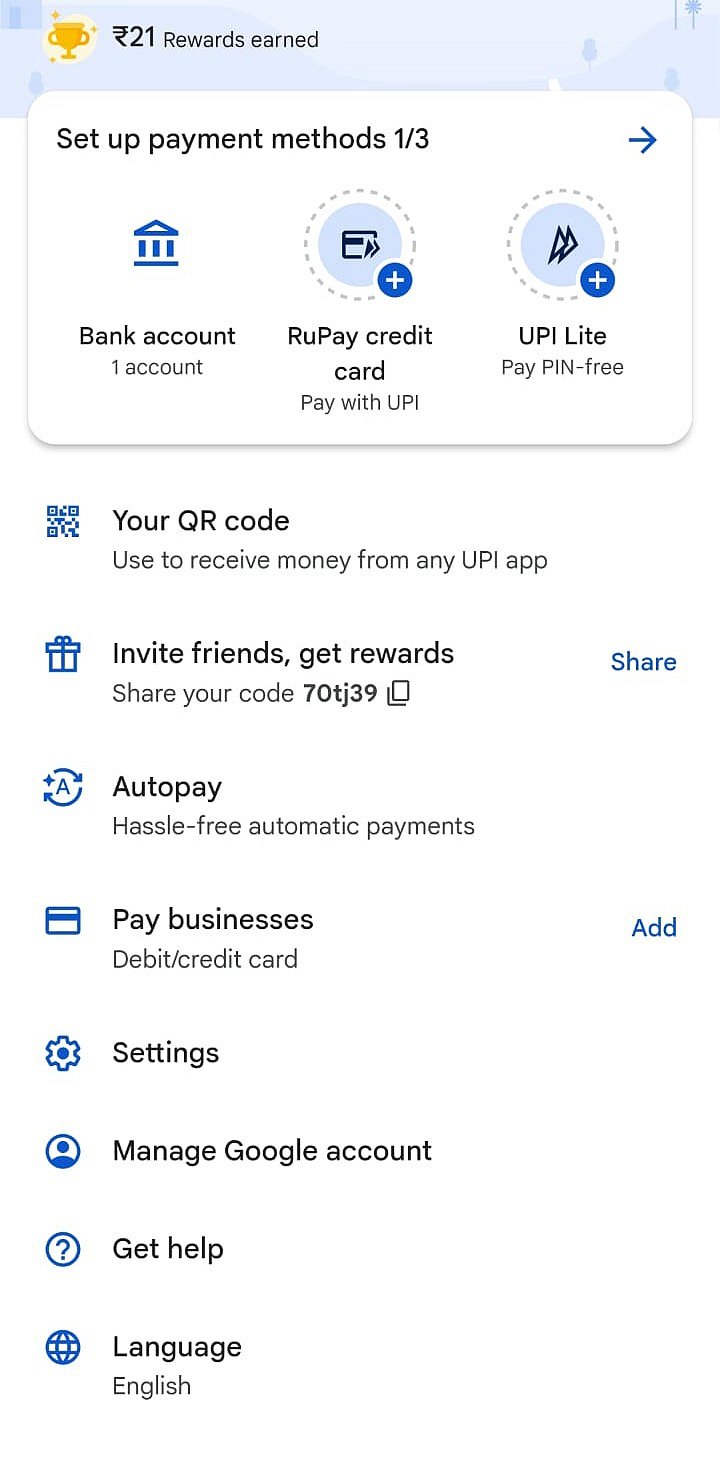The height and width of the screenshot is (1459, 720).
Task: Share your invite code
Action: point(643,661)
